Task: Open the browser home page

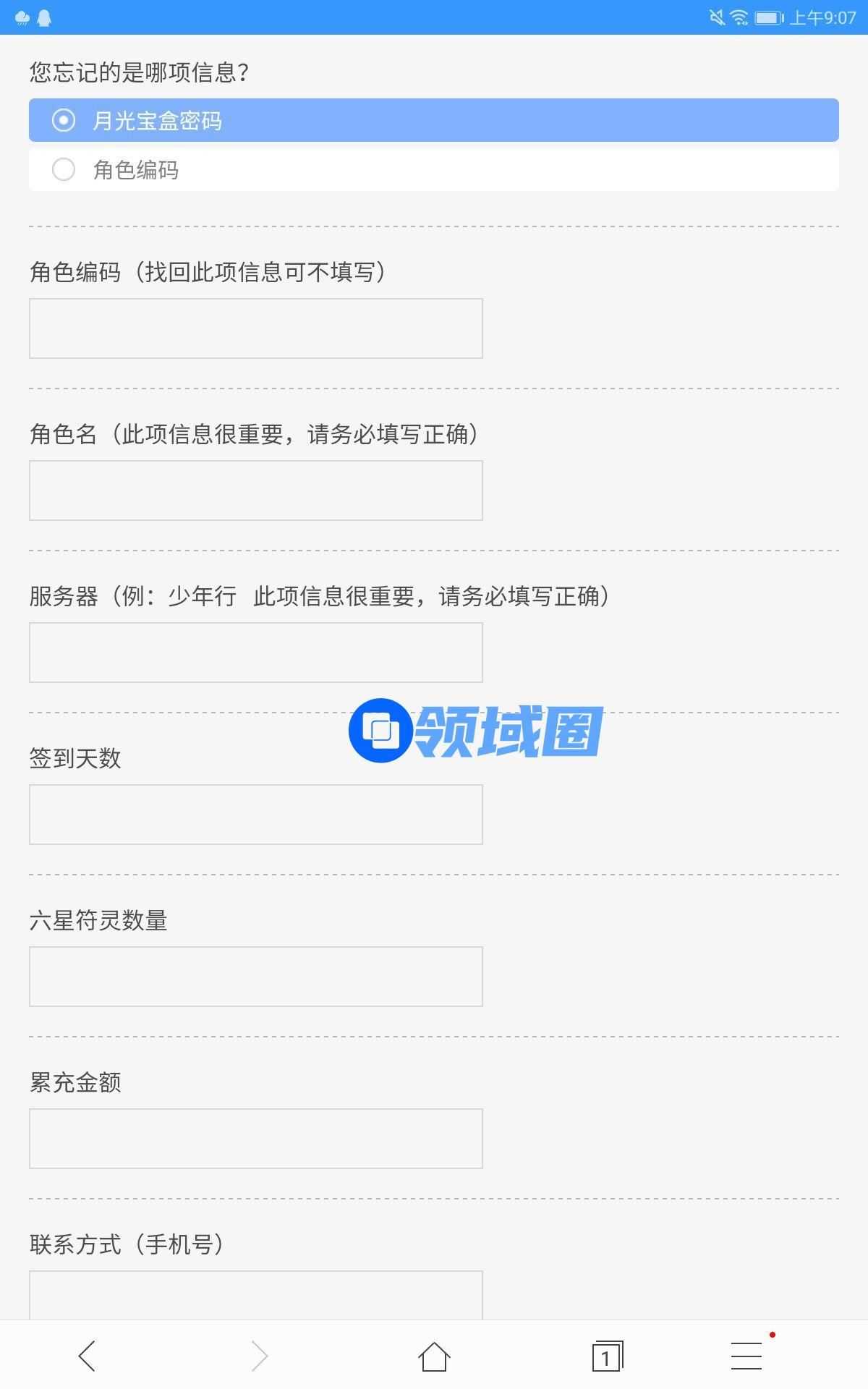Action: click(434, 1356)
